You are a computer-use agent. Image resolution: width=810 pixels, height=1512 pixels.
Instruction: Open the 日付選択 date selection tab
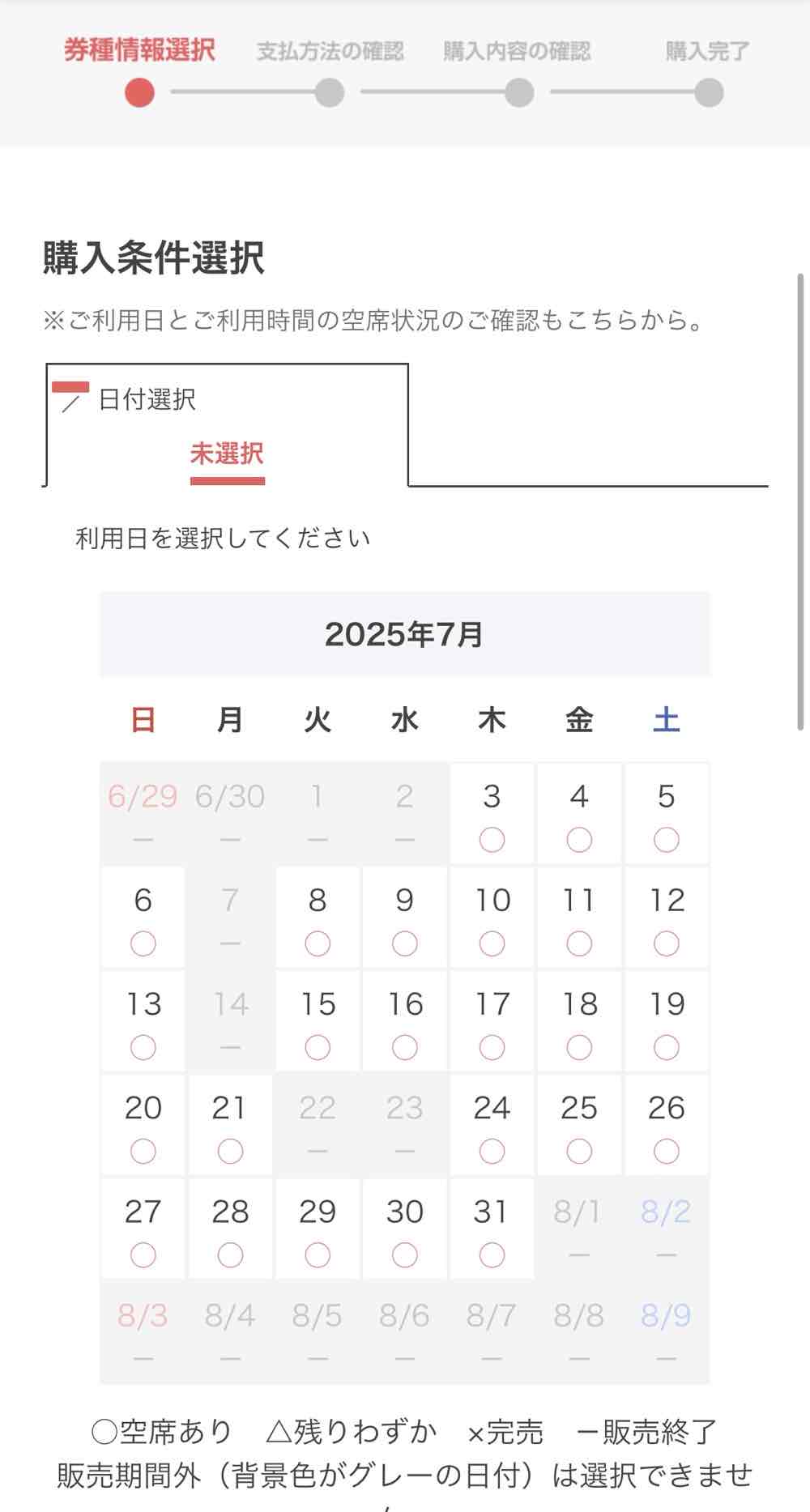(x=227, y=425)
